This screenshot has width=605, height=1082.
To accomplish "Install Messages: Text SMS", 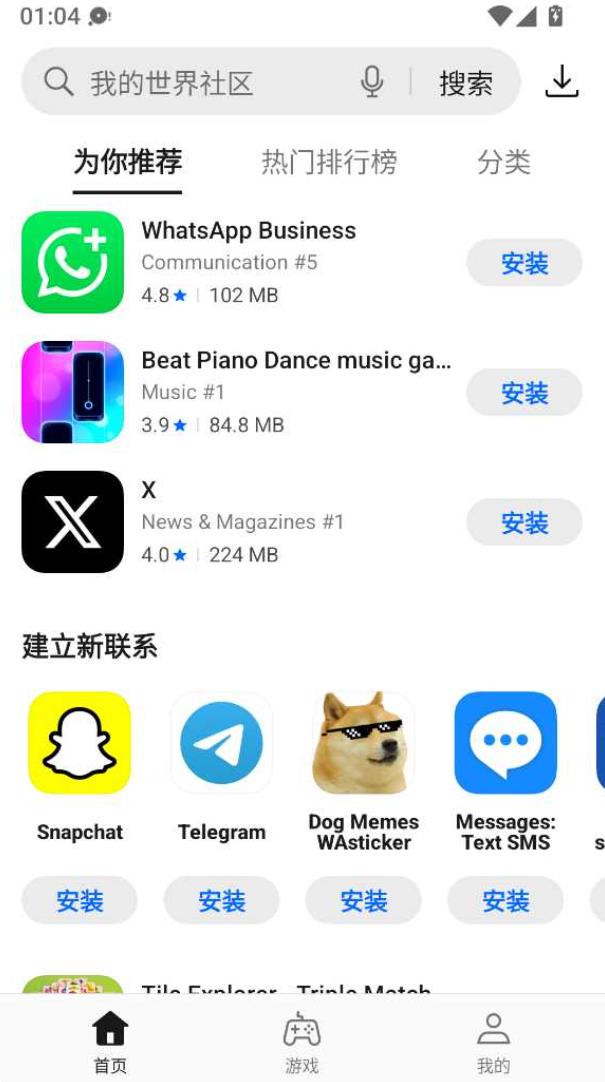I will [506, 901].
